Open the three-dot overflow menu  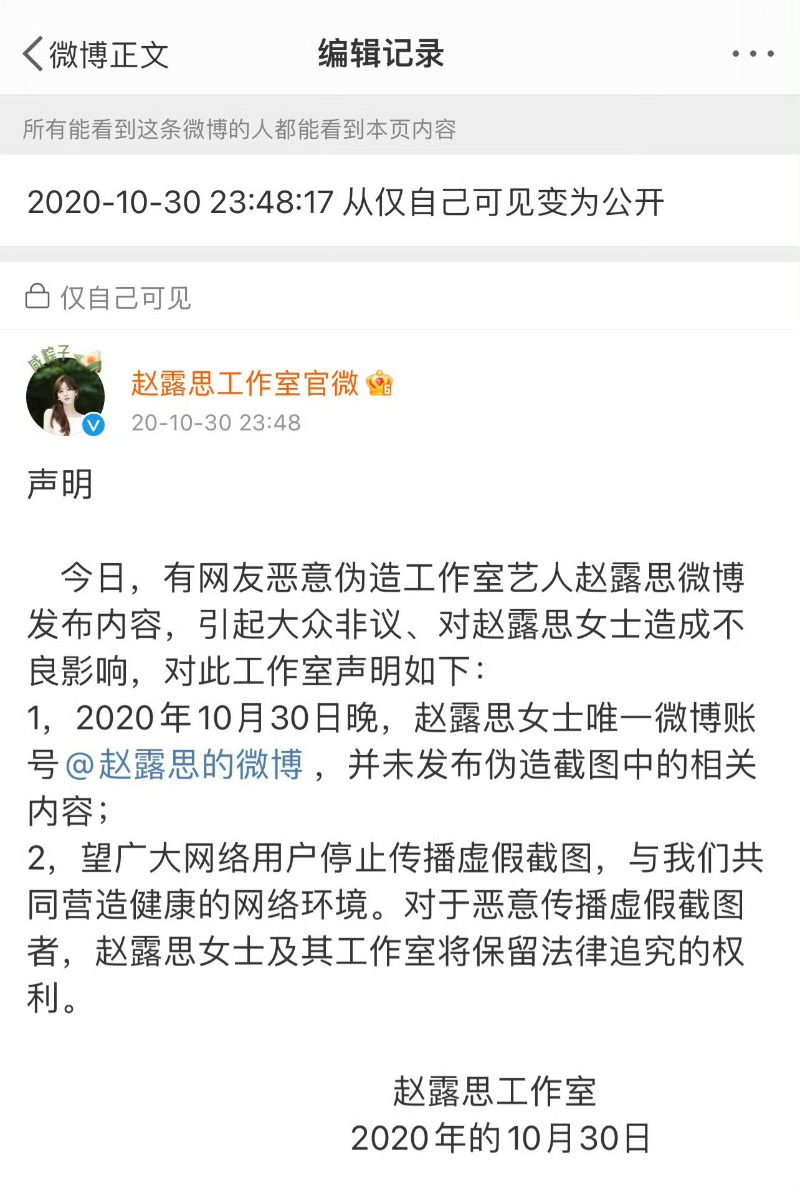click(752, 54)
